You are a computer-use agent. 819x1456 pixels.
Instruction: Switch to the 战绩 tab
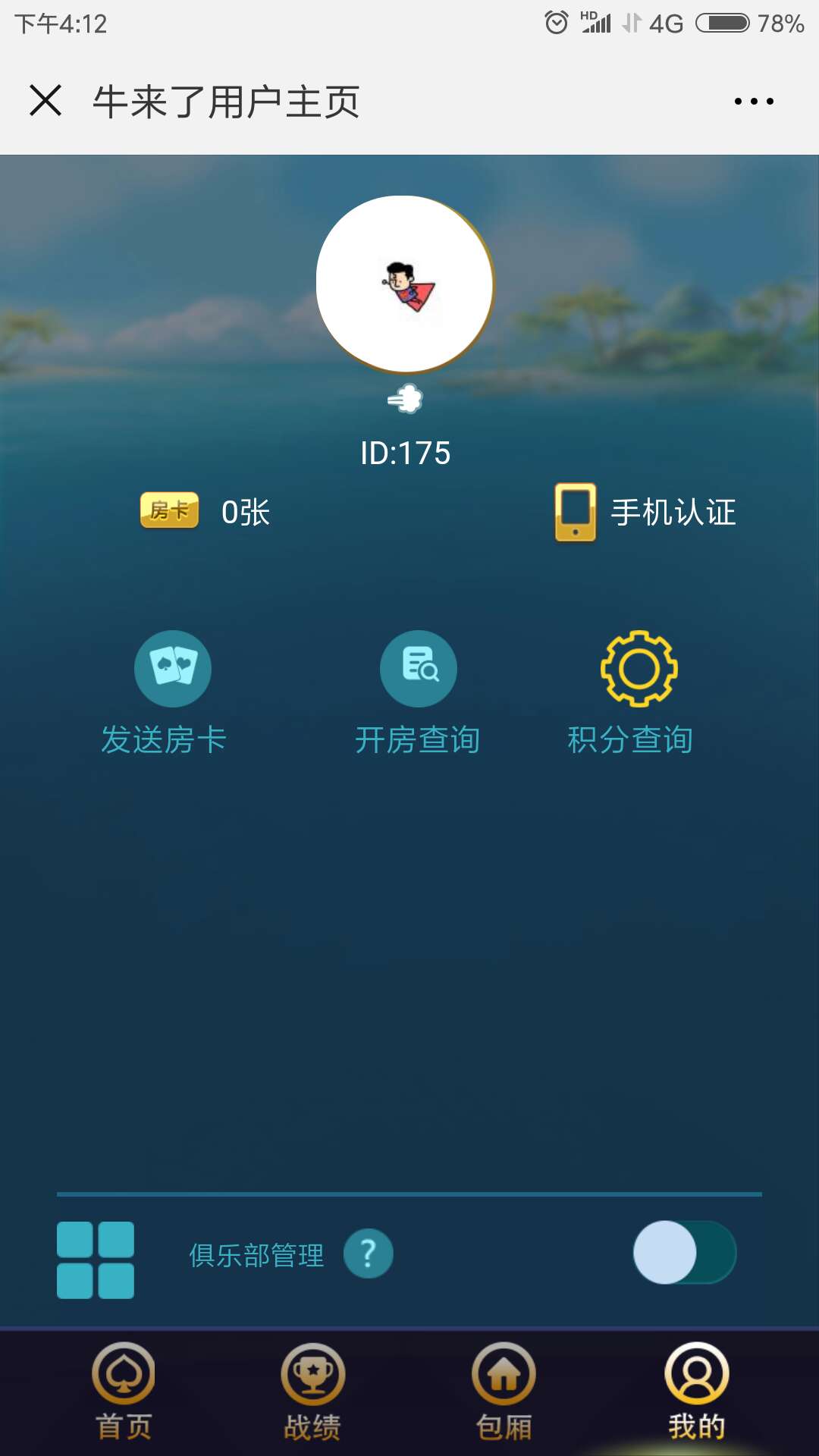pos(312,1392)
